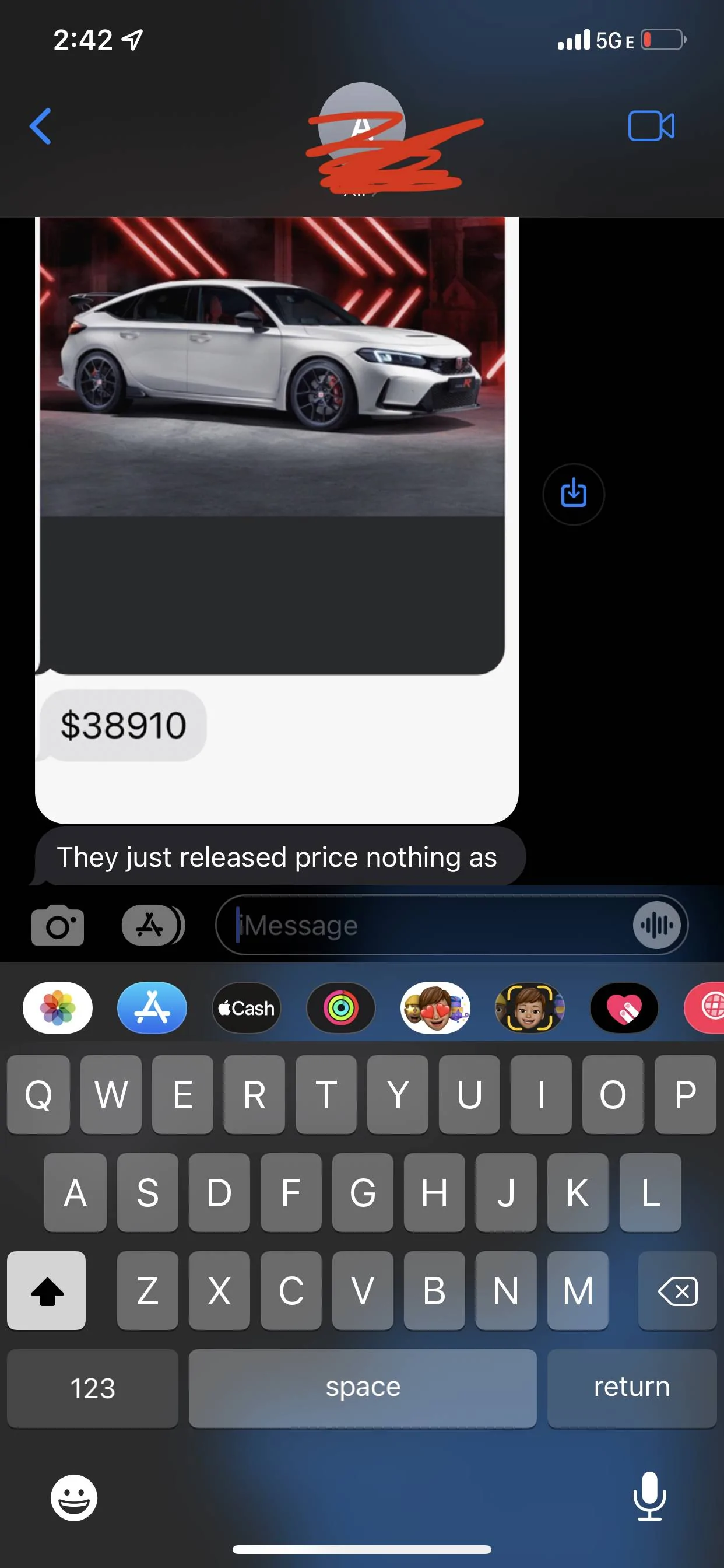Focus the iMessage text field
The image size is (724, 1568).
pos(426,925)
